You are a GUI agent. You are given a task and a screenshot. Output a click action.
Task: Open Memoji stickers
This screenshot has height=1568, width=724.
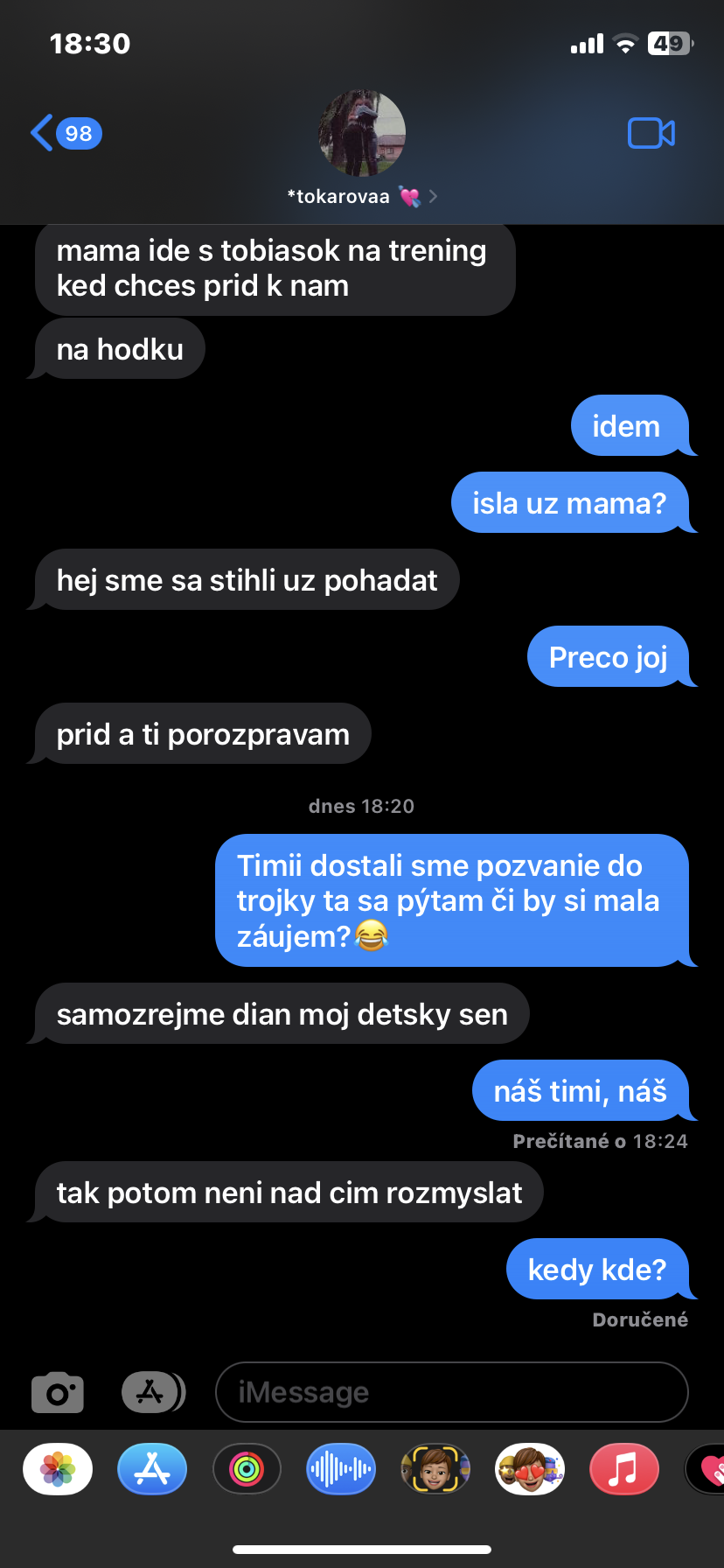[x=530, y=1469]
